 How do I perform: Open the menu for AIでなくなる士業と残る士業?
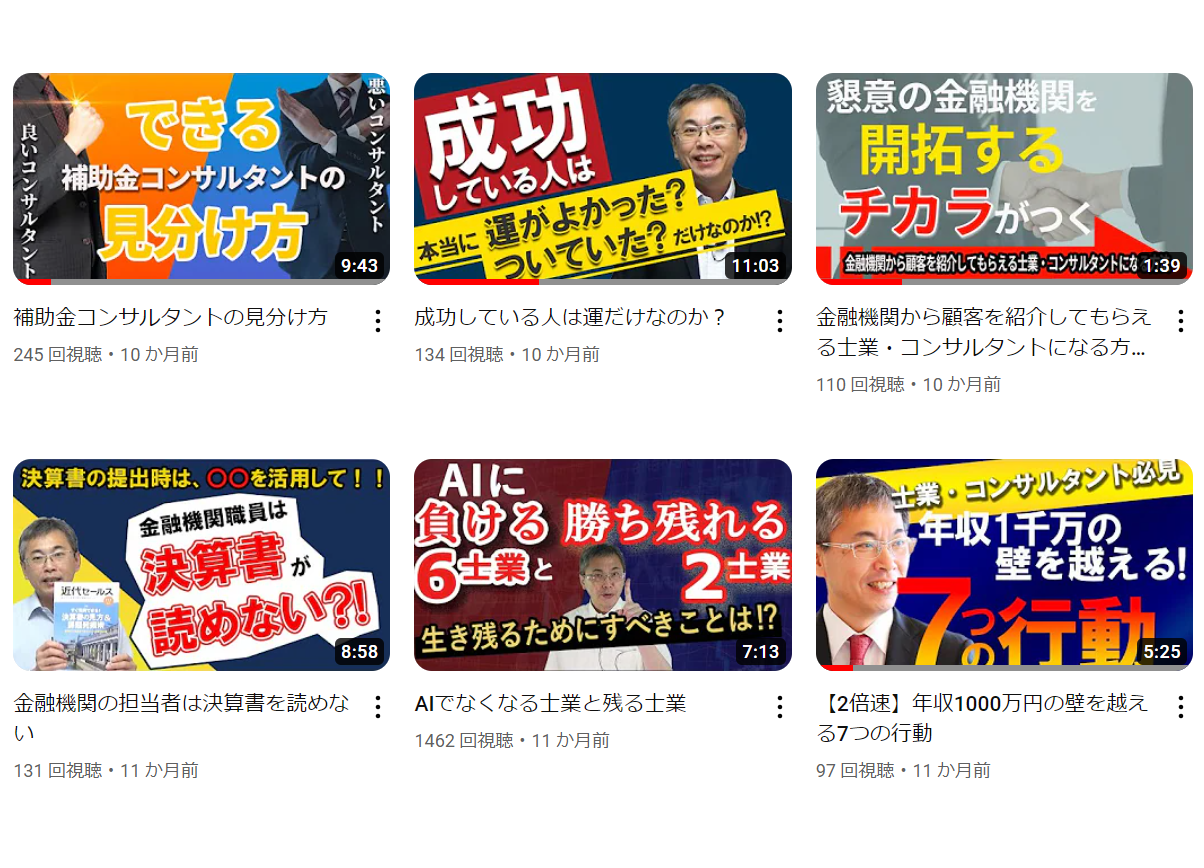coord(780,707)
